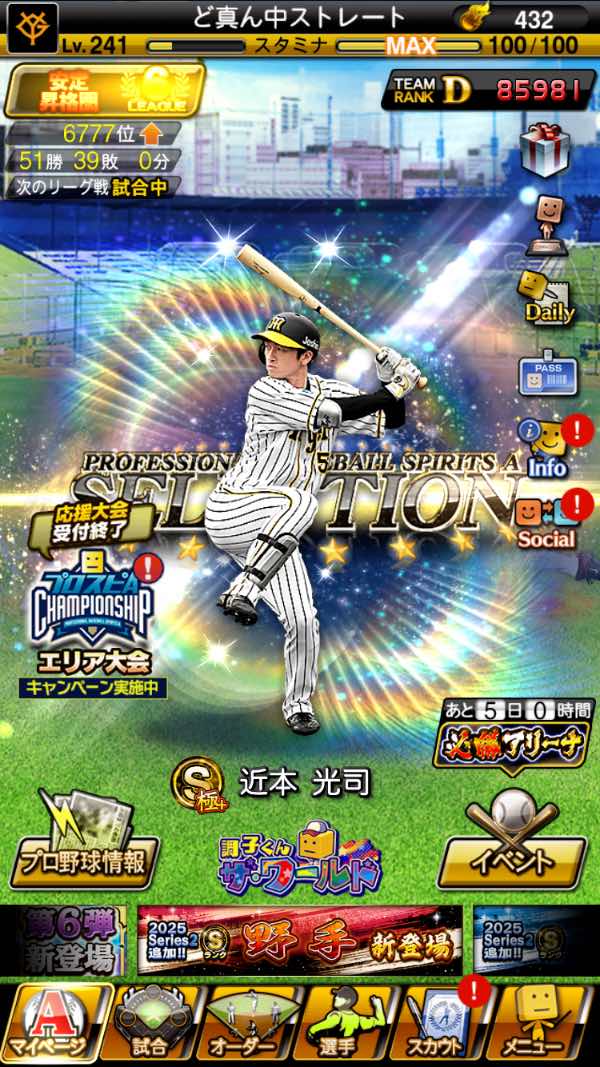
Task: Open プロ野球情報
Action: pos(83,850)
